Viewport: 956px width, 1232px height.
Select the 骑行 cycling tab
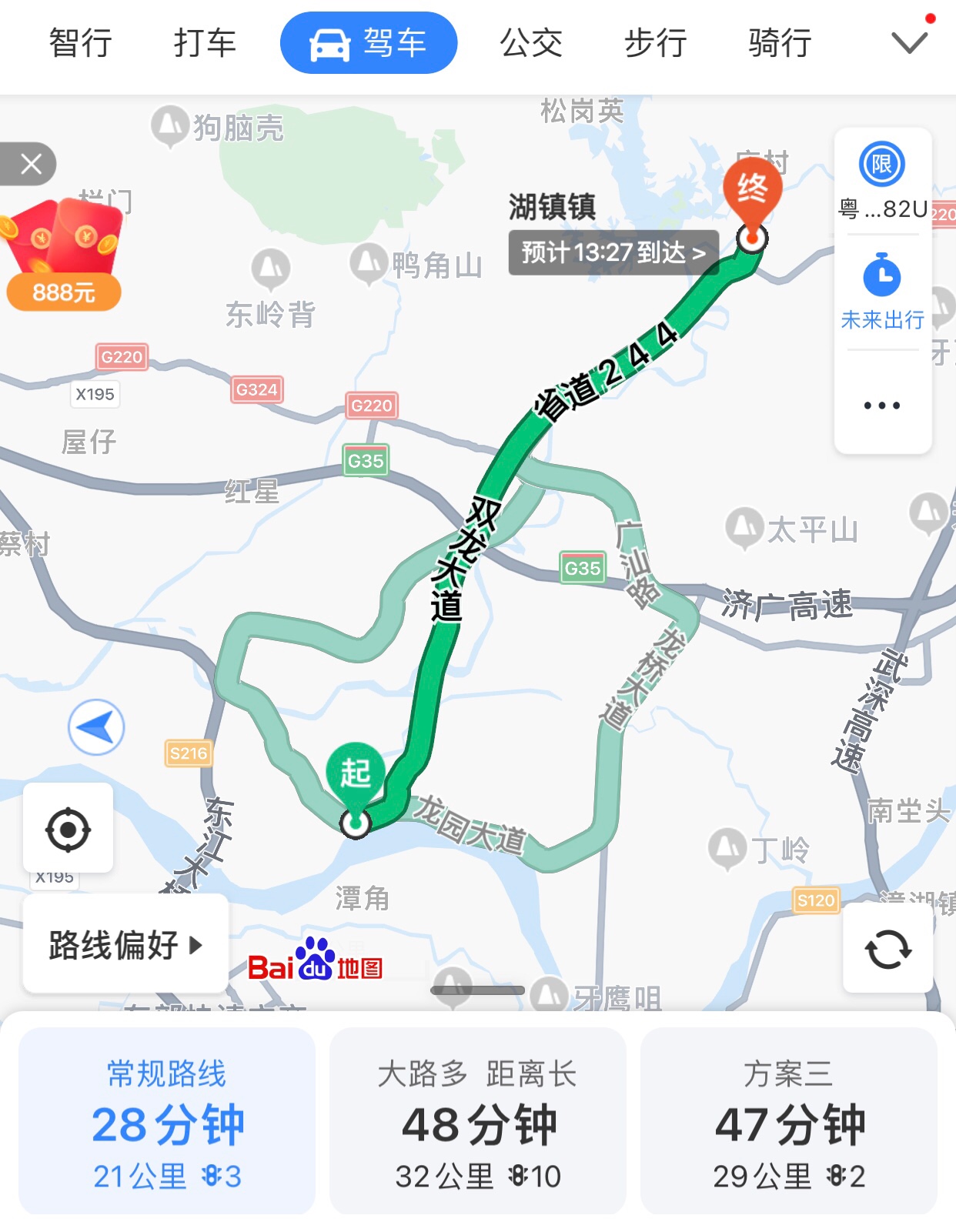pyautogui.click(x=780, y=43)
